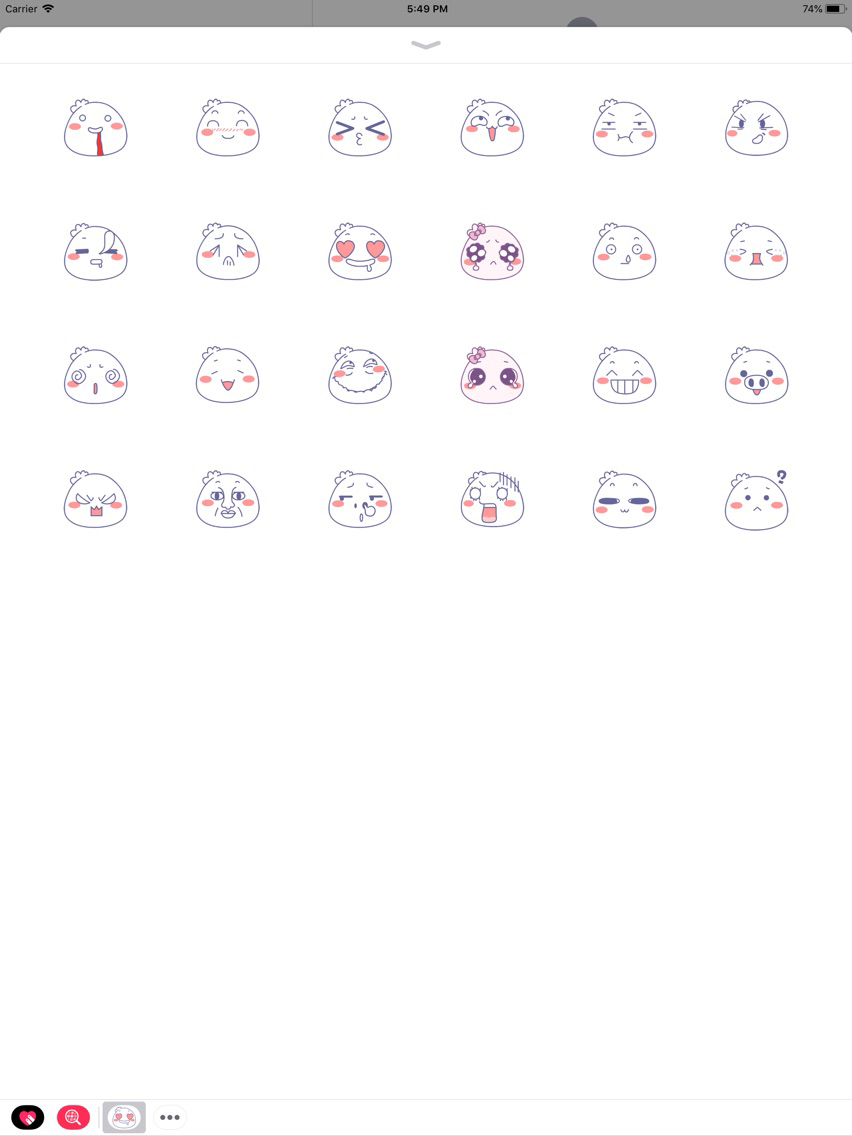Select the squinting >< face sticker
The width and height of the screenshot is (852, 1136).
click(x=360, y=128)
